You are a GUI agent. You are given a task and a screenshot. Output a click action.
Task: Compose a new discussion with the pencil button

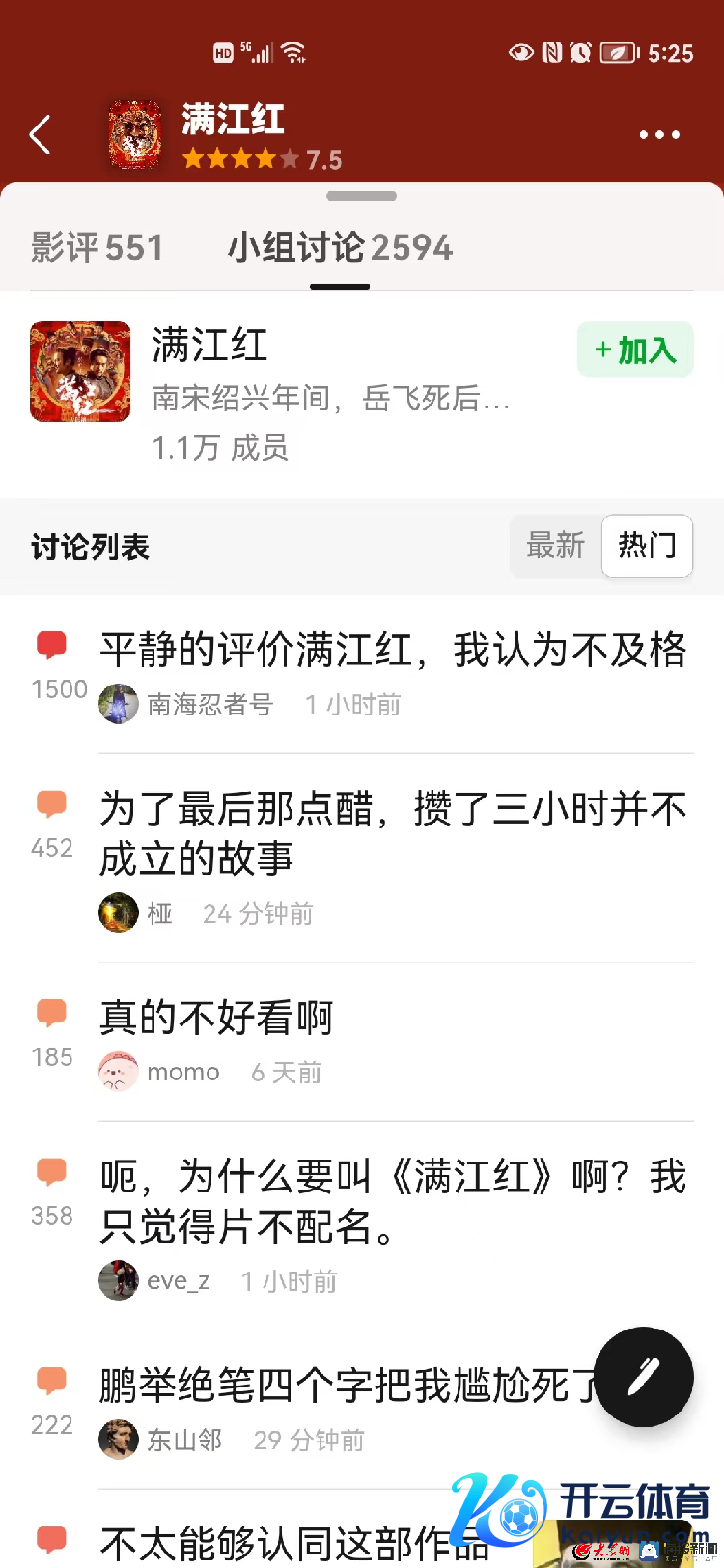click(643, 1377)
